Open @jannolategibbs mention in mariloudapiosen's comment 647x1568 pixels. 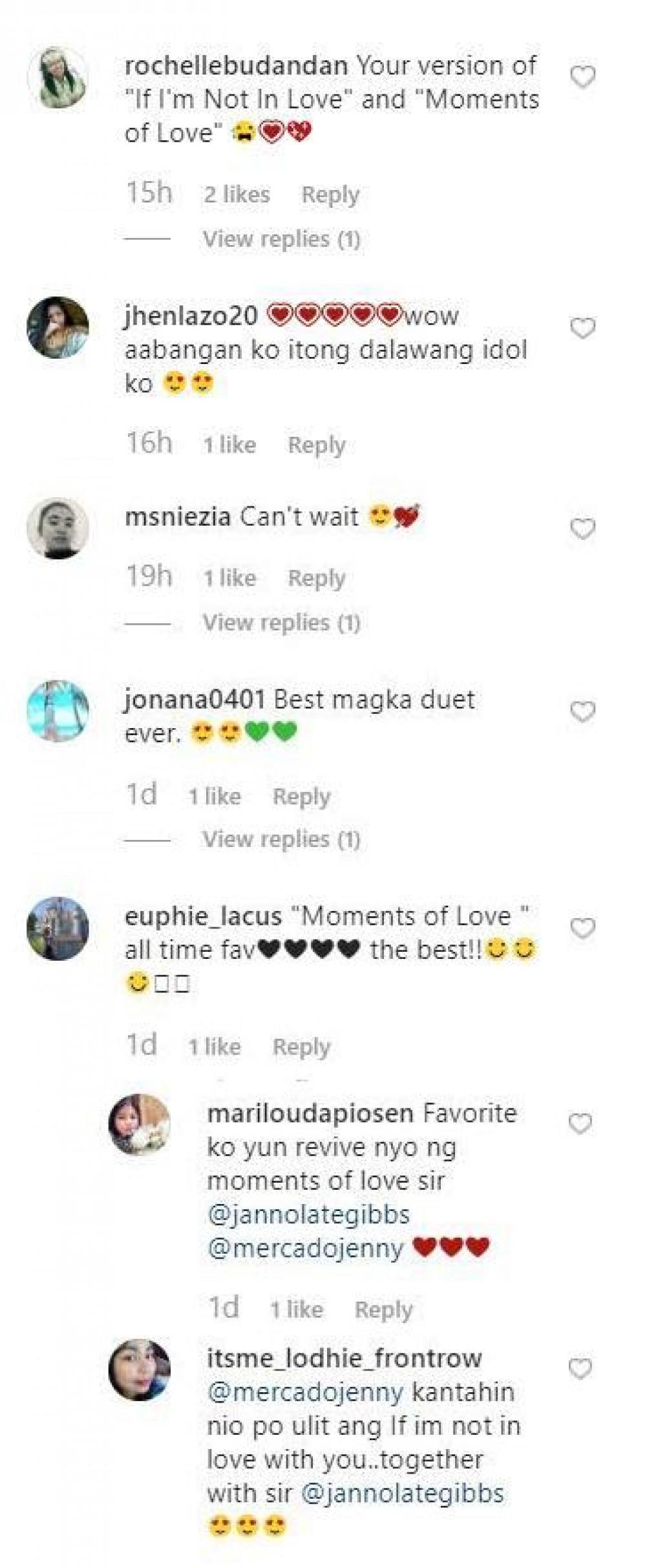click(x=308, y=1214)
